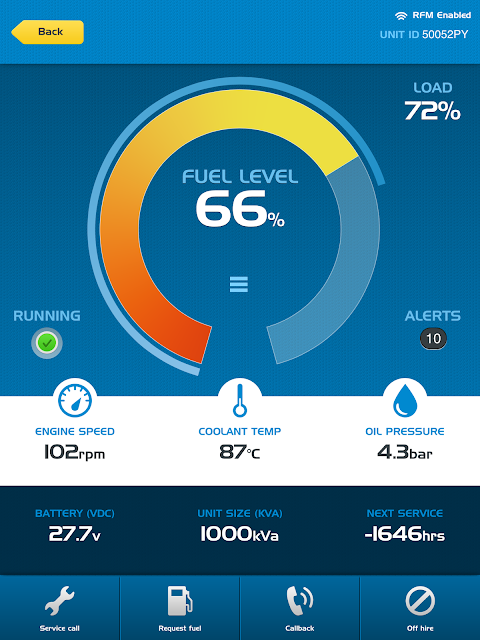The image size is (480, 640).
Task: Select Request fuel
Action: coord(180,608)
